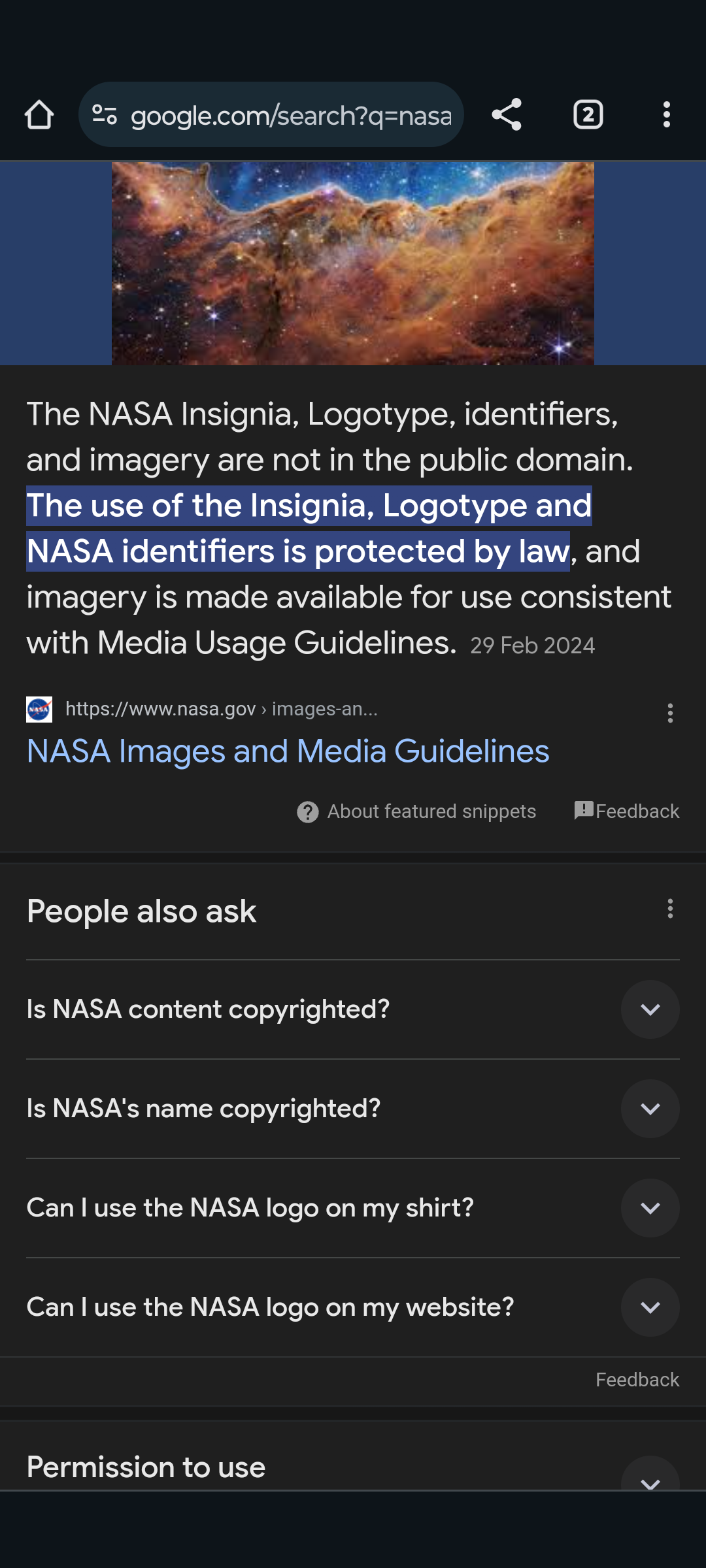Open the People also ask options menu
Screen dimensions: 706x1568
pos(670,908)
